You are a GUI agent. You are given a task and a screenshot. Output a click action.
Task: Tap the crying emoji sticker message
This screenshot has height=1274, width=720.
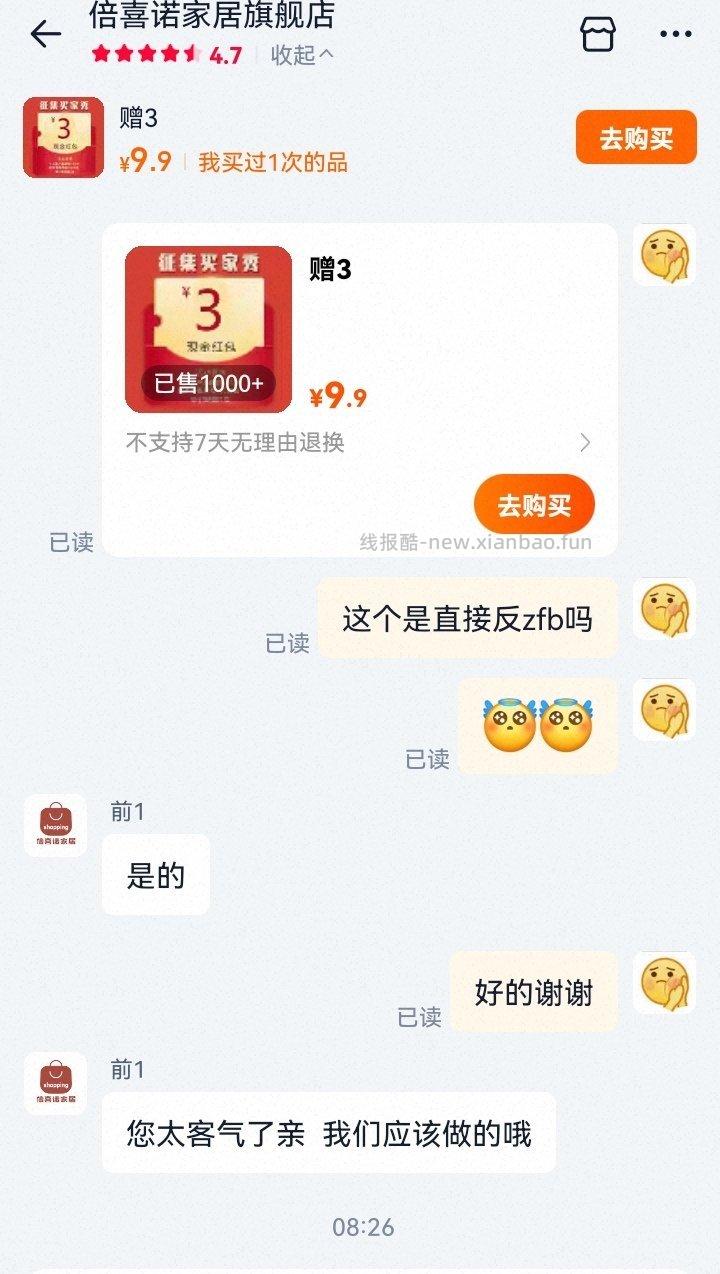click(x=535, y=724)
